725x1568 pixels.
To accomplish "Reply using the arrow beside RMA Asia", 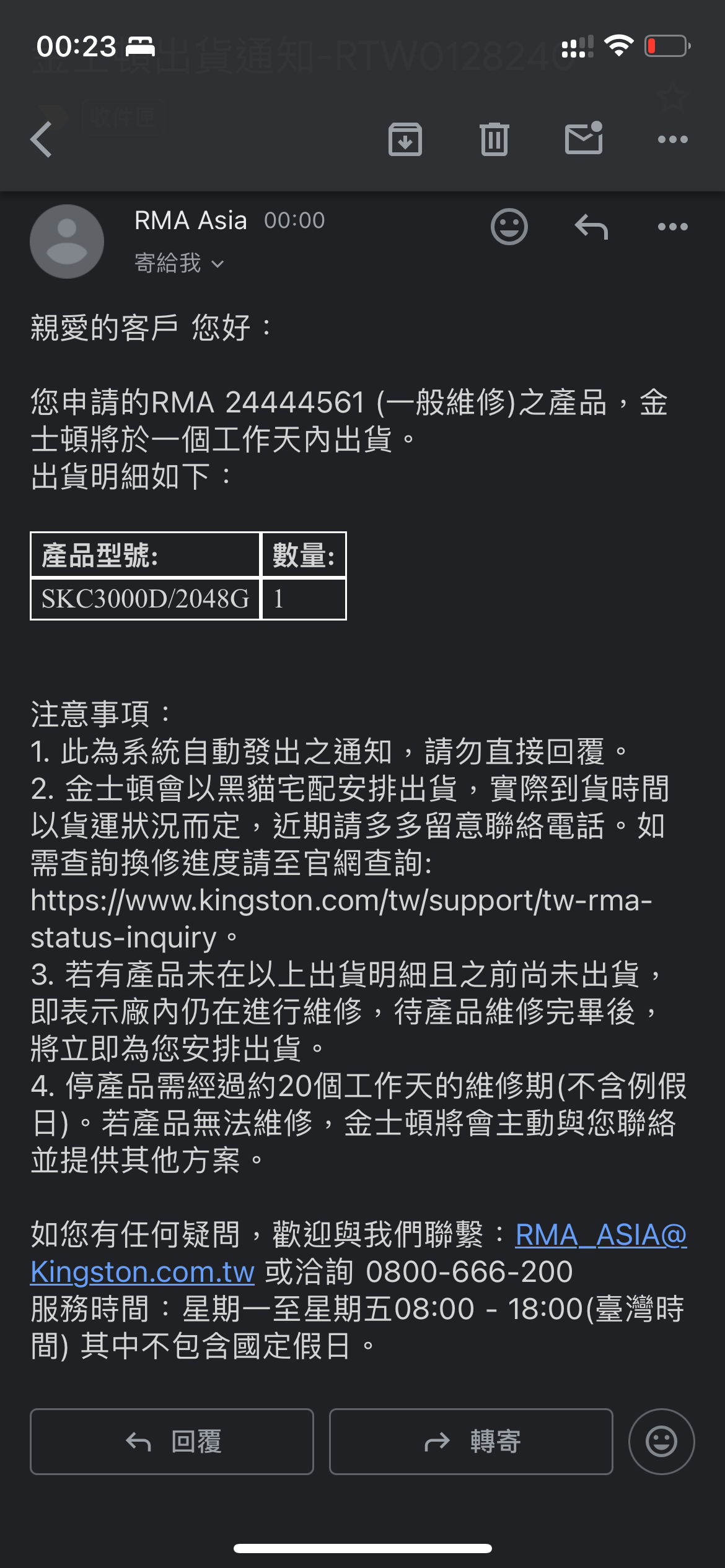I will (591, 227).
